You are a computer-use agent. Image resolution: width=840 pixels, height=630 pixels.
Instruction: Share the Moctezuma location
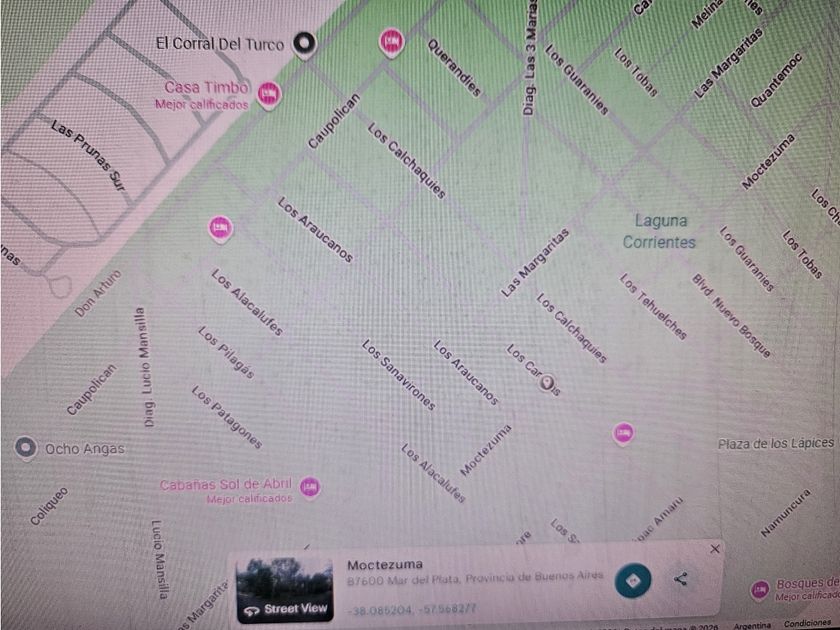click(680, 579)
